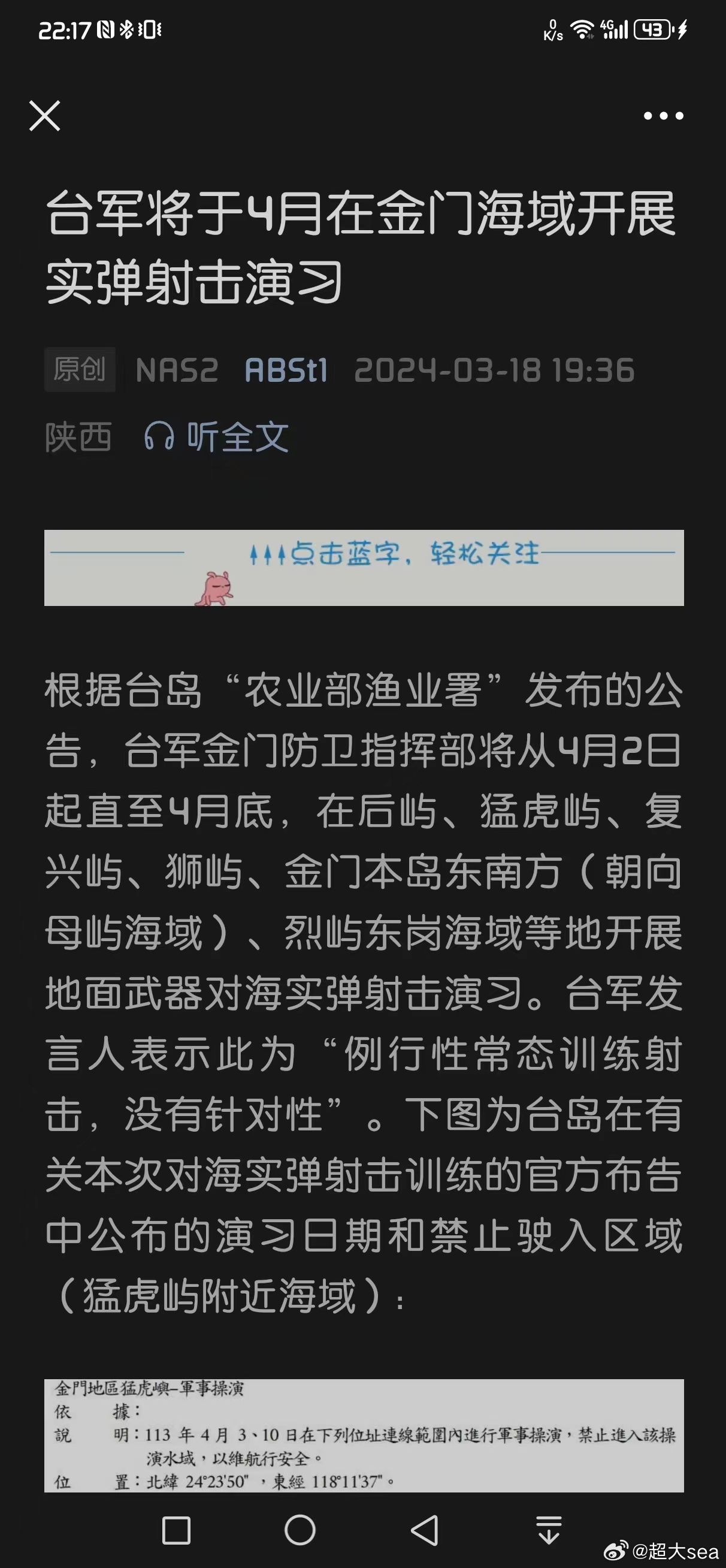Image resolution: width=726 pixels, height=1568 pixels.
Task: Close the article page
Action: pyautogui.click(x=45, y=116)
